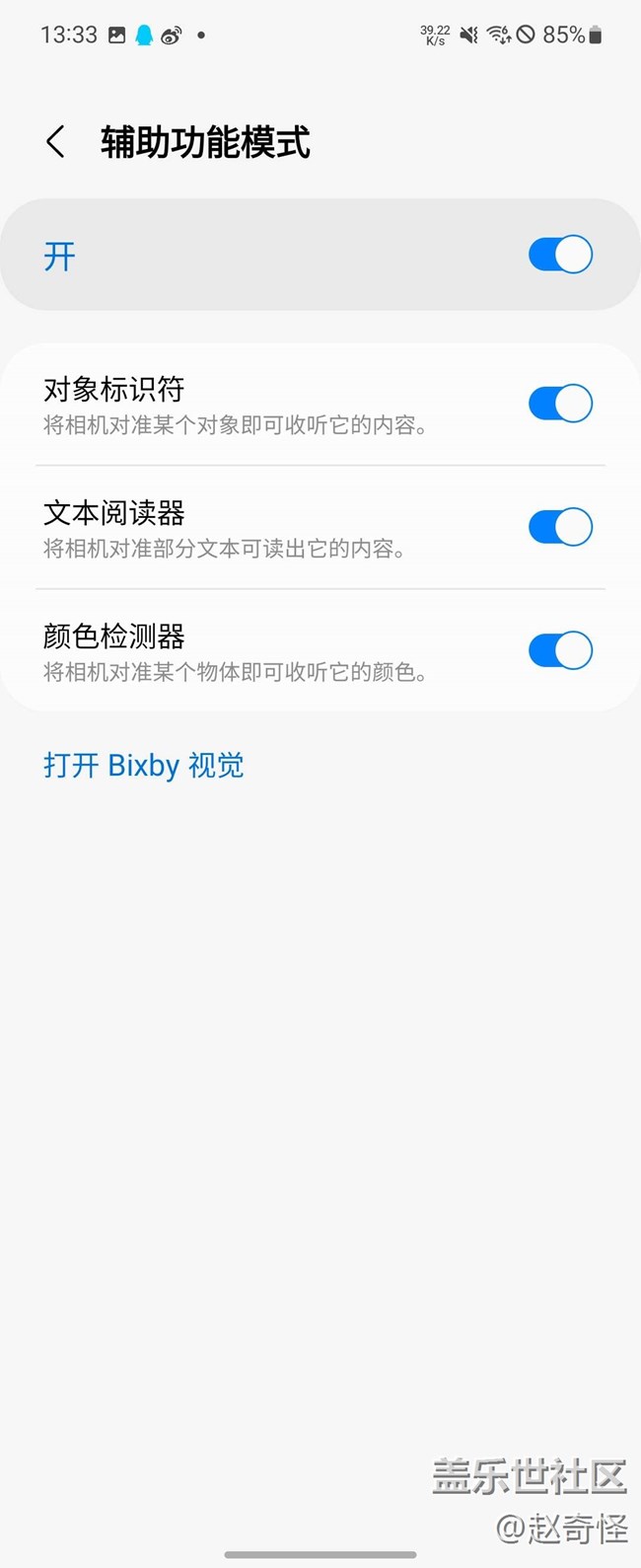Toggle off 文本阅读器
641x1568 pixels.
coord(560,527)
